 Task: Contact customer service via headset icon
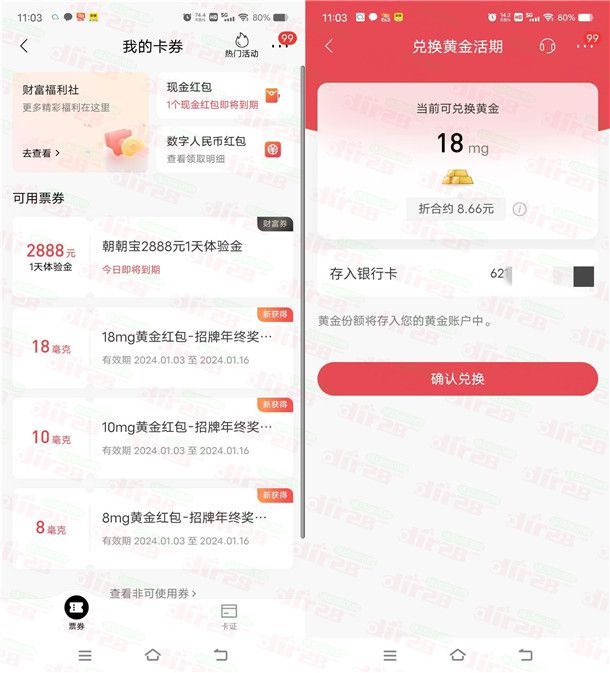tap(547, 46)
